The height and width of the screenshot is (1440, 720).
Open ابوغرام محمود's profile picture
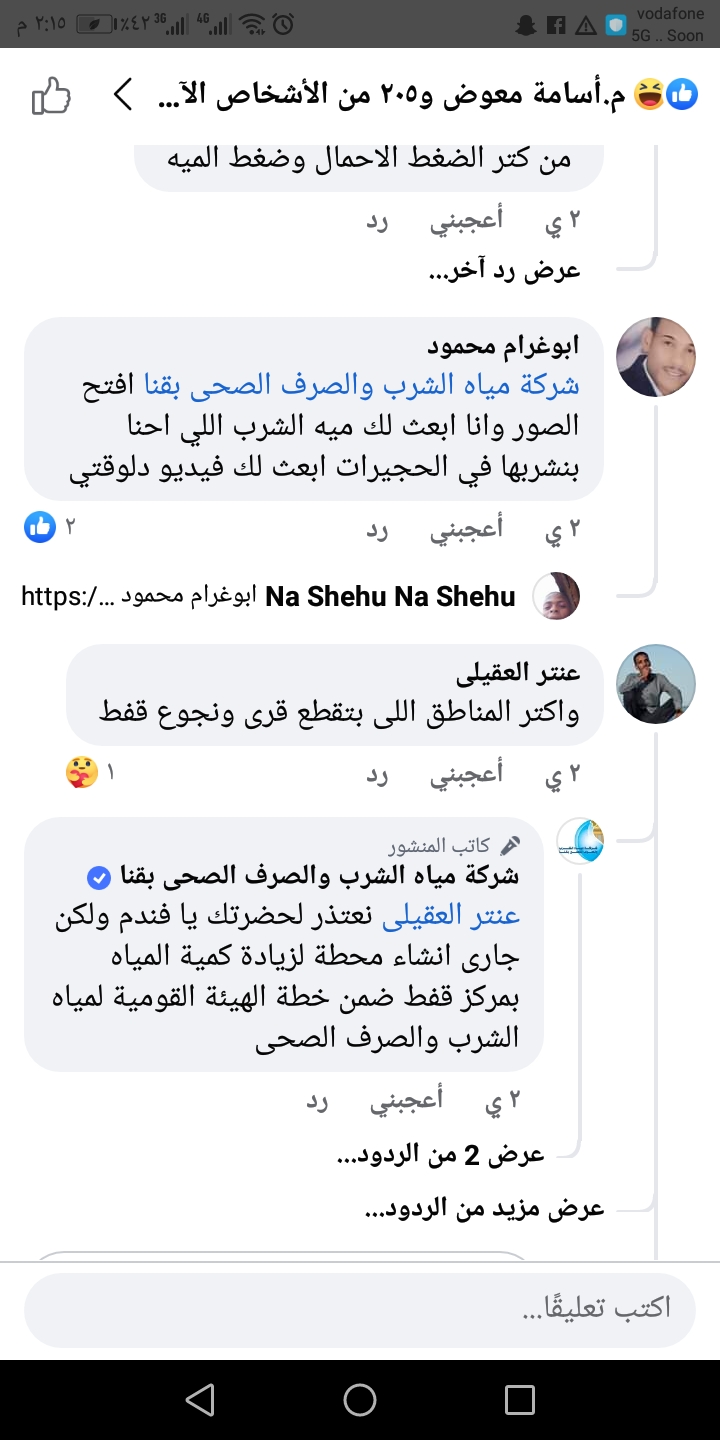pos(655,357)
